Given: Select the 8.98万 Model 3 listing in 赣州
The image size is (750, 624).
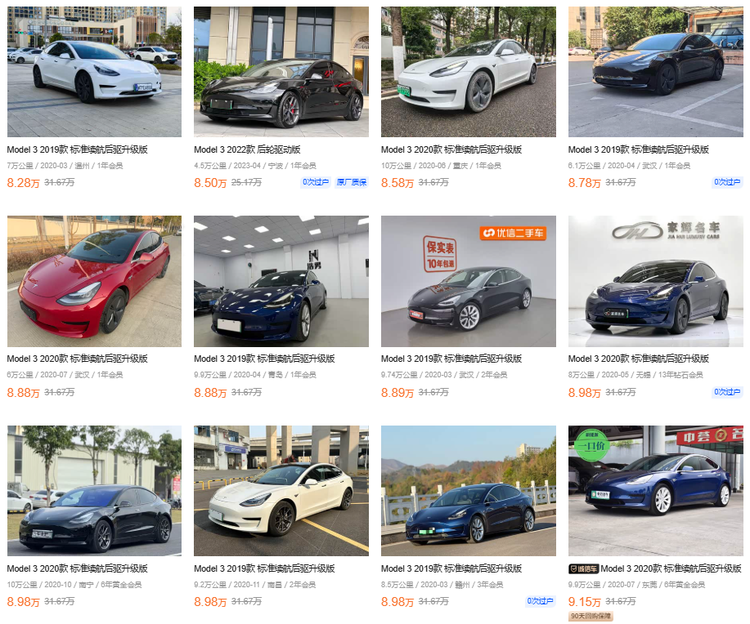Looking at the screenshot, I should [468, 490].
